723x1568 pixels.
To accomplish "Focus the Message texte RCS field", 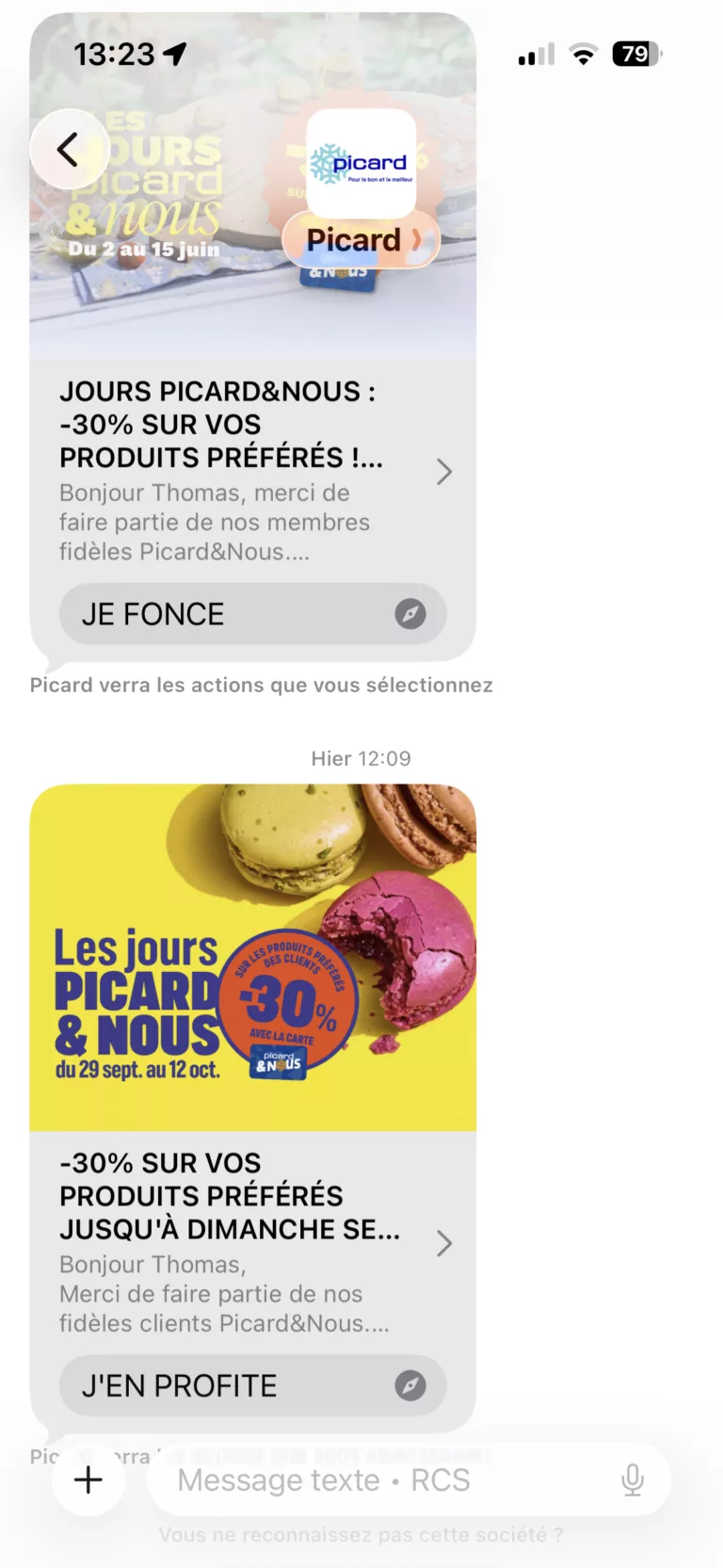I will tap(377, 1479).
